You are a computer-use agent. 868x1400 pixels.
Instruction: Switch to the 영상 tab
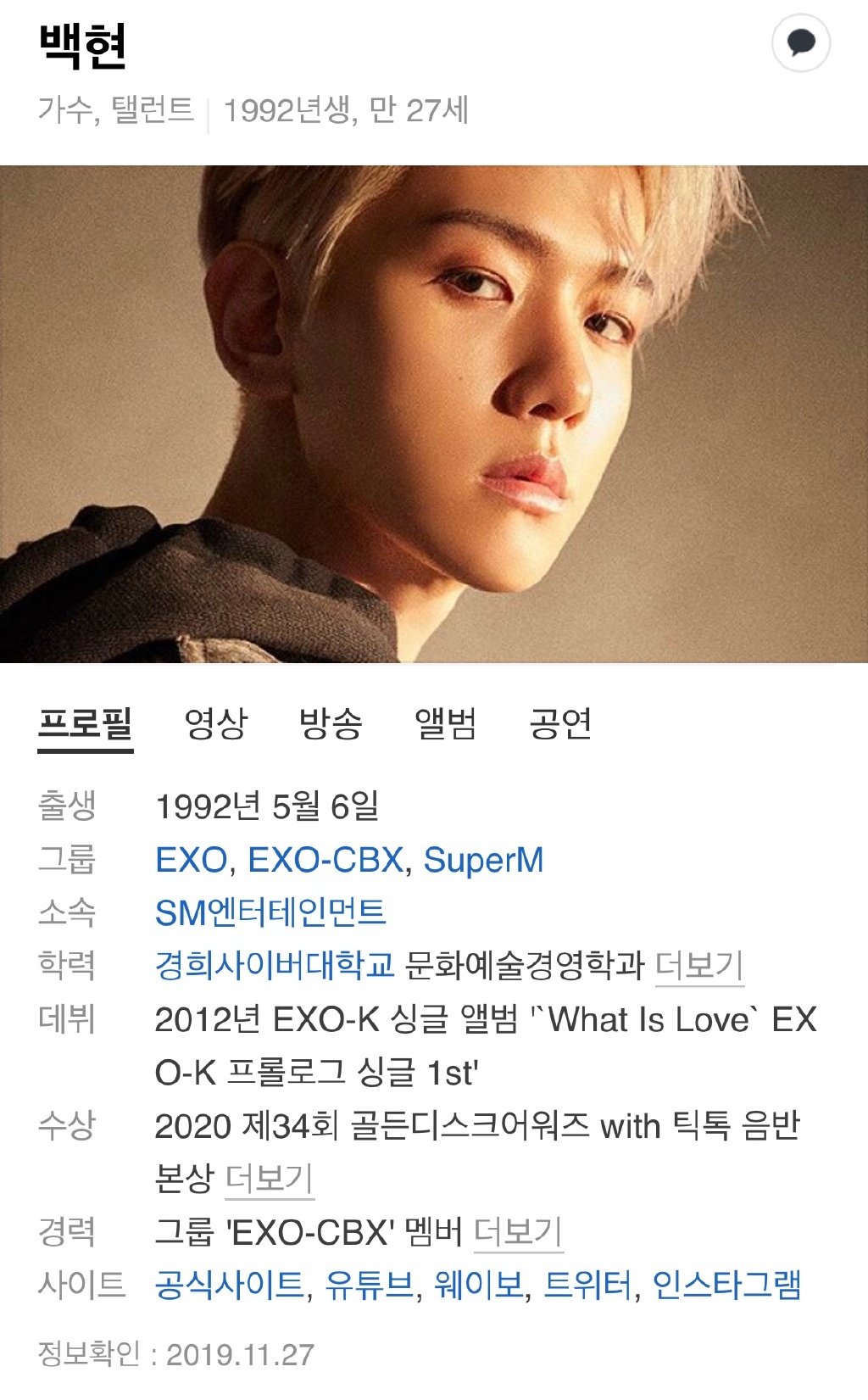coord(216,724)
